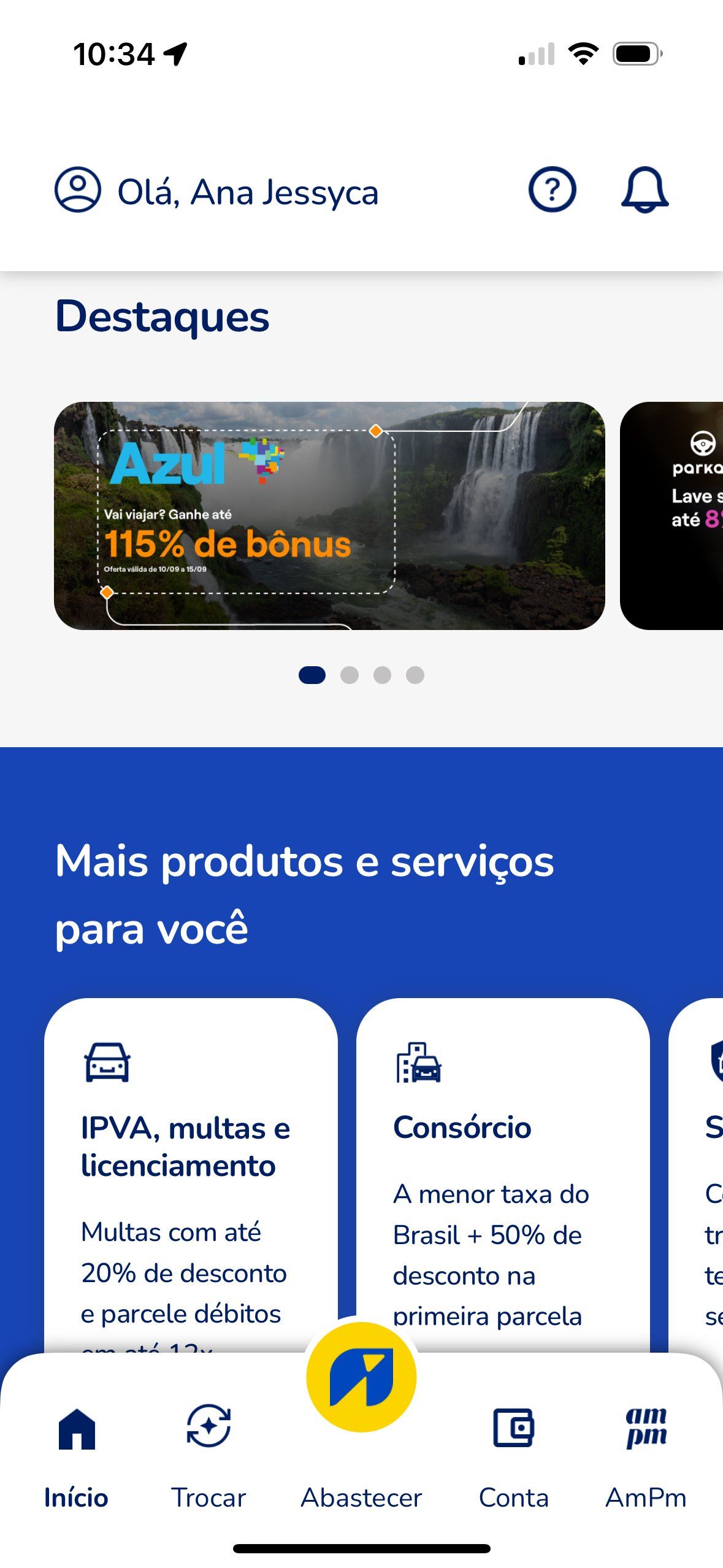This screenshot has width=723, height=1568.
Task: Open the notifications bell
Action: [x=645, y=190]
